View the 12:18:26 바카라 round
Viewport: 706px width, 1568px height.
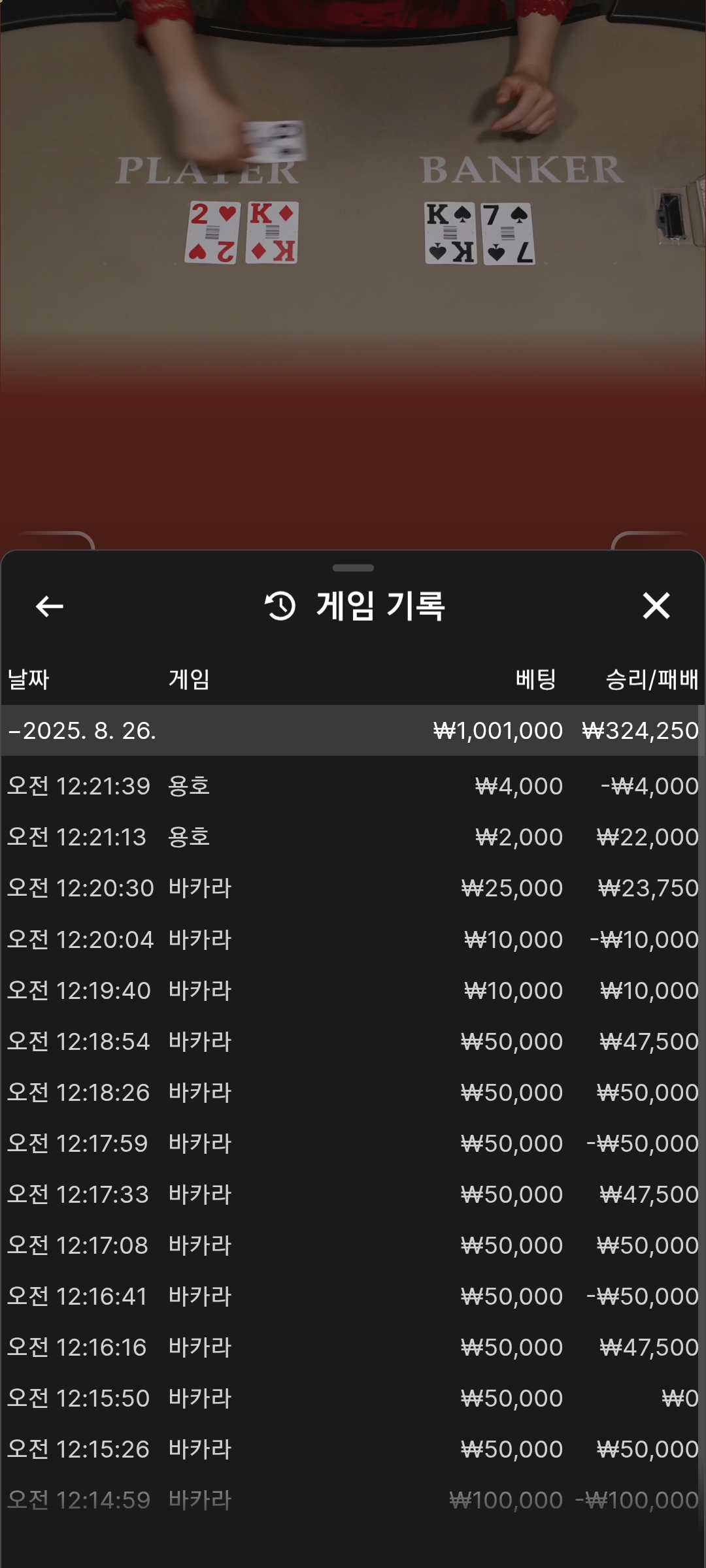pyautogui.click(x=353, y=1092)
